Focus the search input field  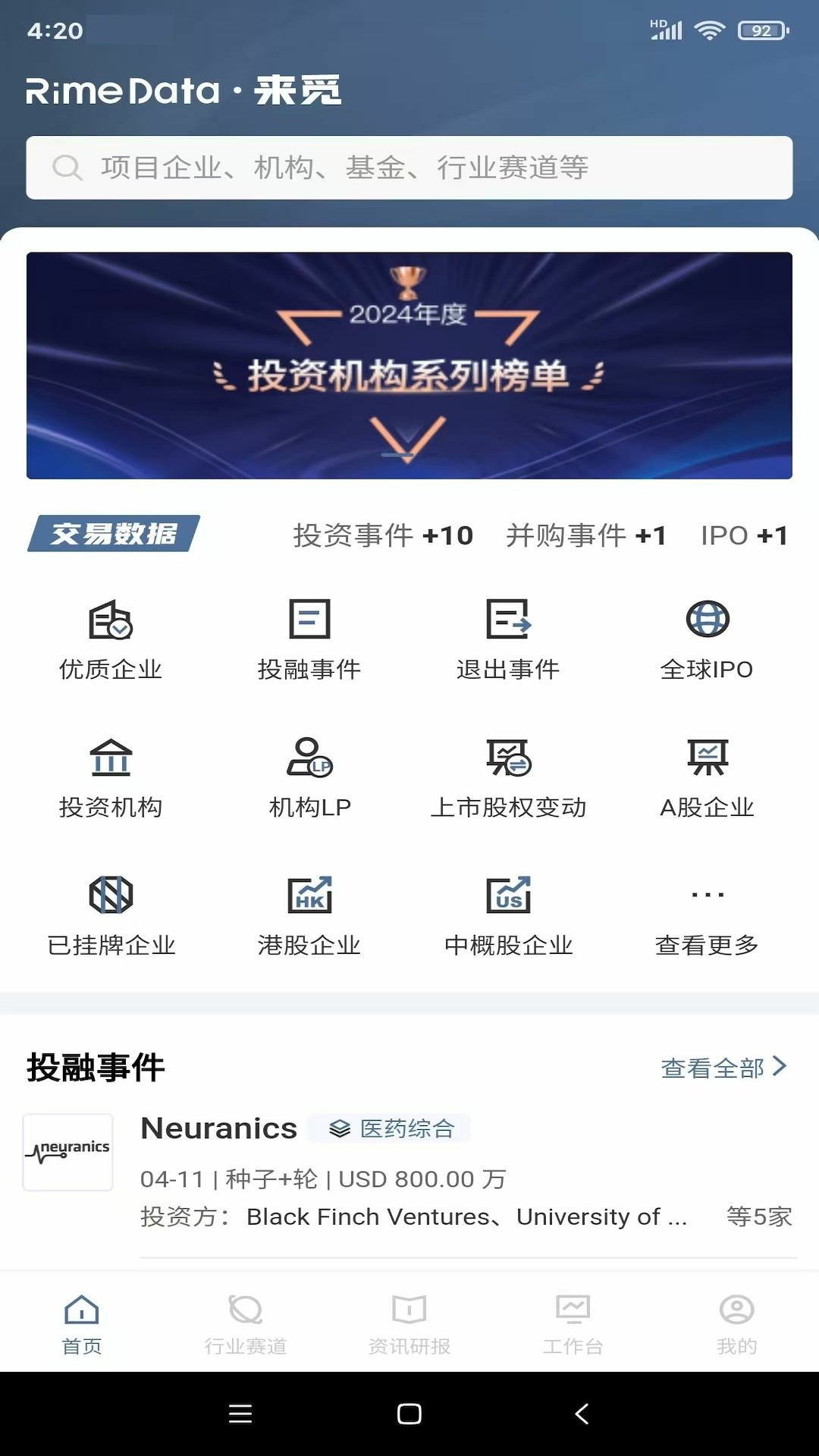point(409,168)
